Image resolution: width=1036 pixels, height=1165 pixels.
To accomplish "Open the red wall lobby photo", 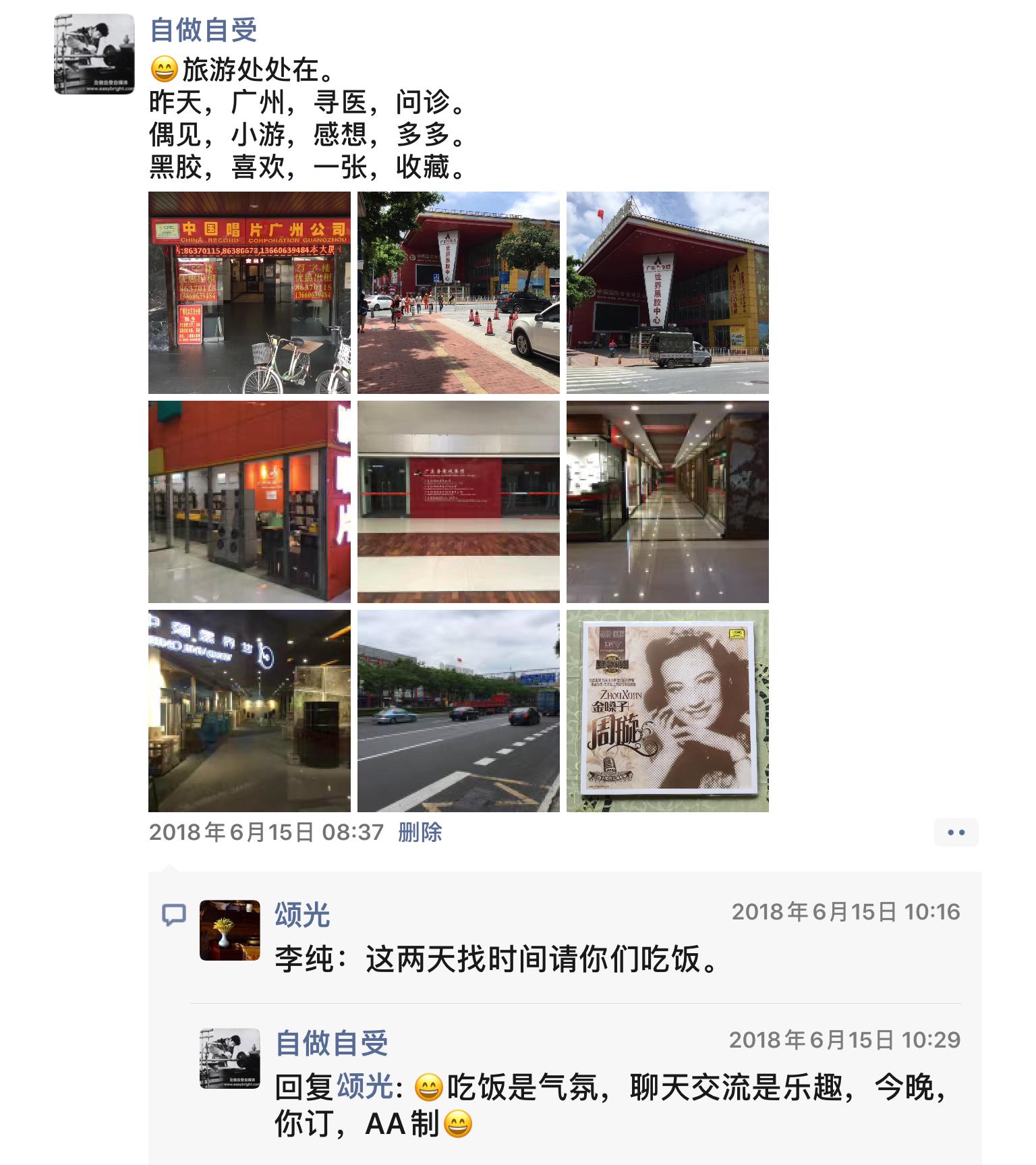I will 458,501.
